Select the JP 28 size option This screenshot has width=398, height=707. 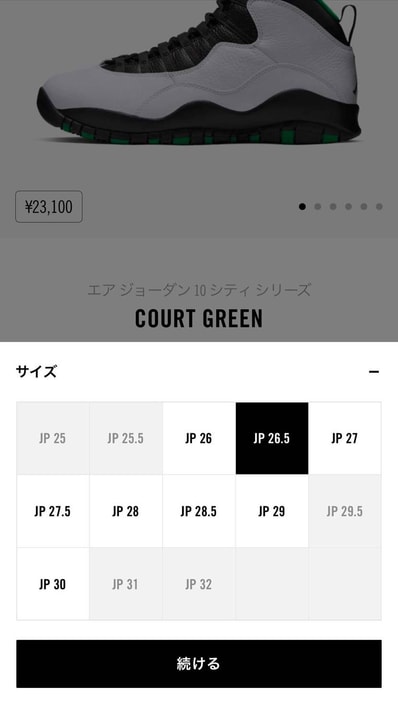pyautogui.click(x=126, y=511)
